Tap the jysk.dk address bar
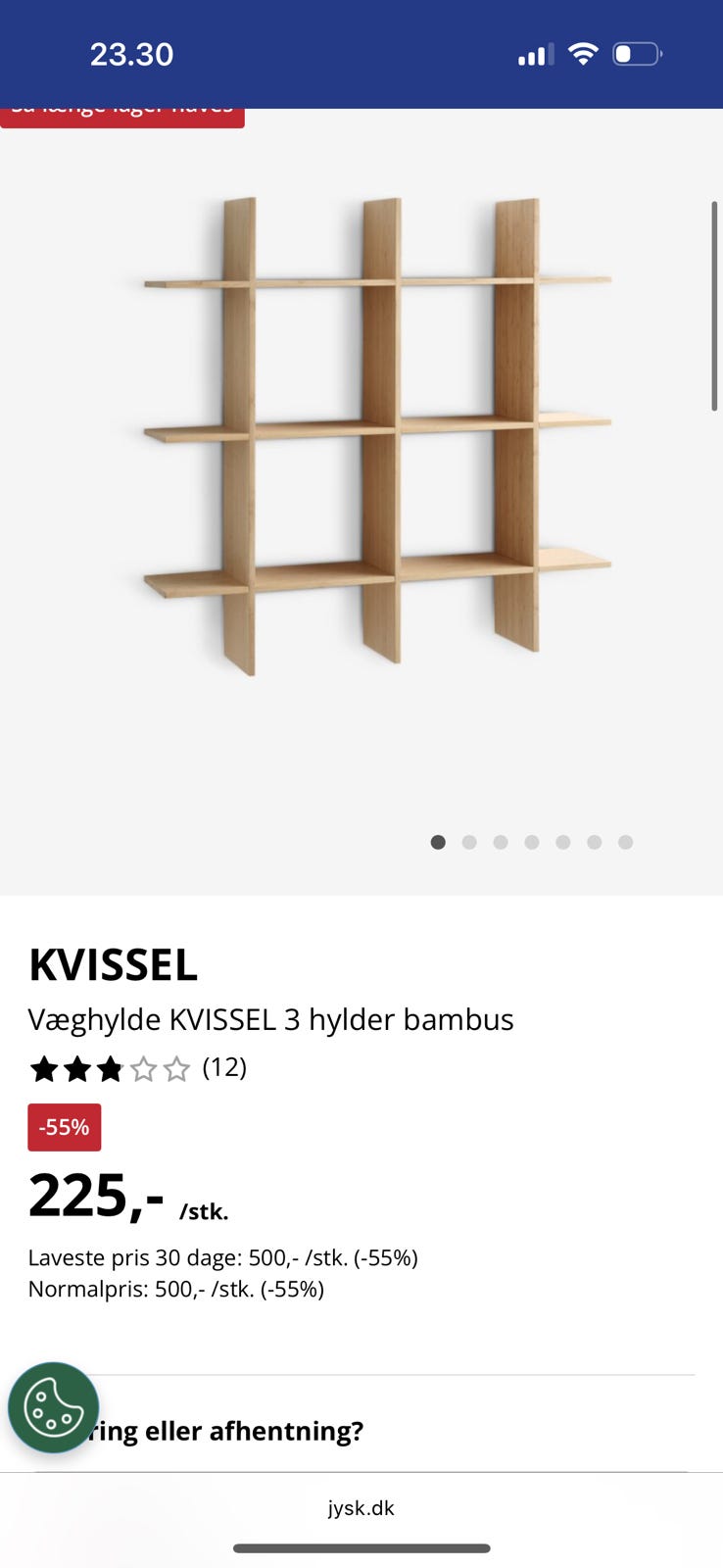723x1568 pixels. [361, 1508]
